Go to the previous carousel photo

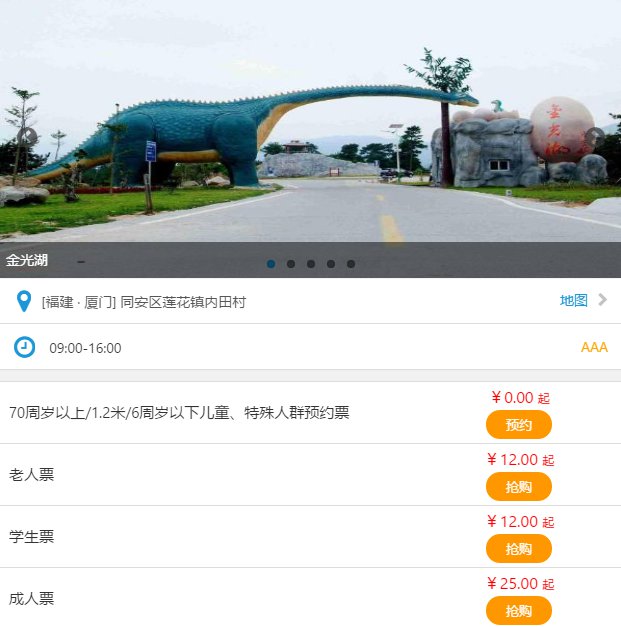coord(27,138)
